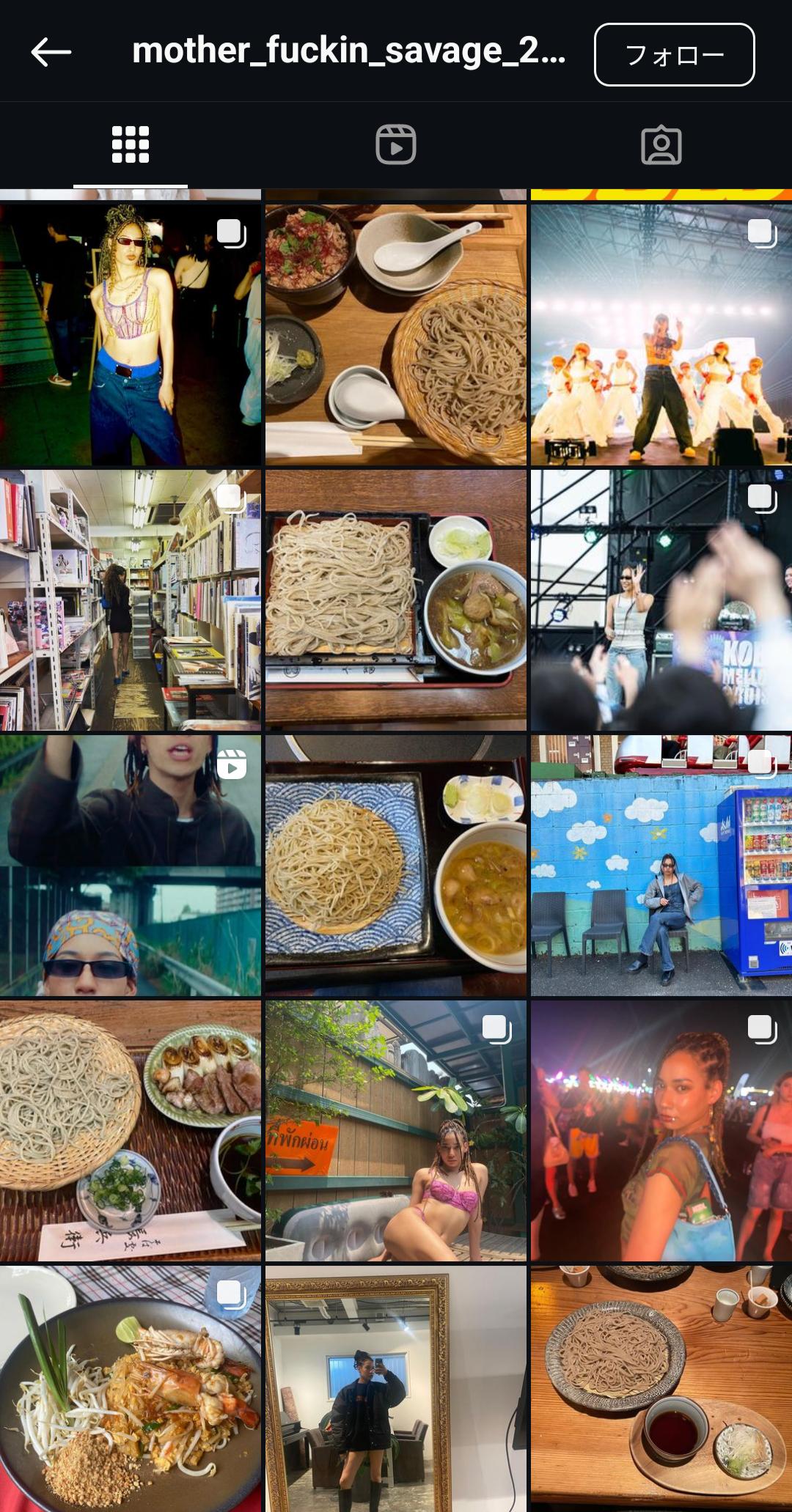Open the gold-framed mirror selfie post
The width and height of the screenshot is (792, 1512).
[396, 1389]
